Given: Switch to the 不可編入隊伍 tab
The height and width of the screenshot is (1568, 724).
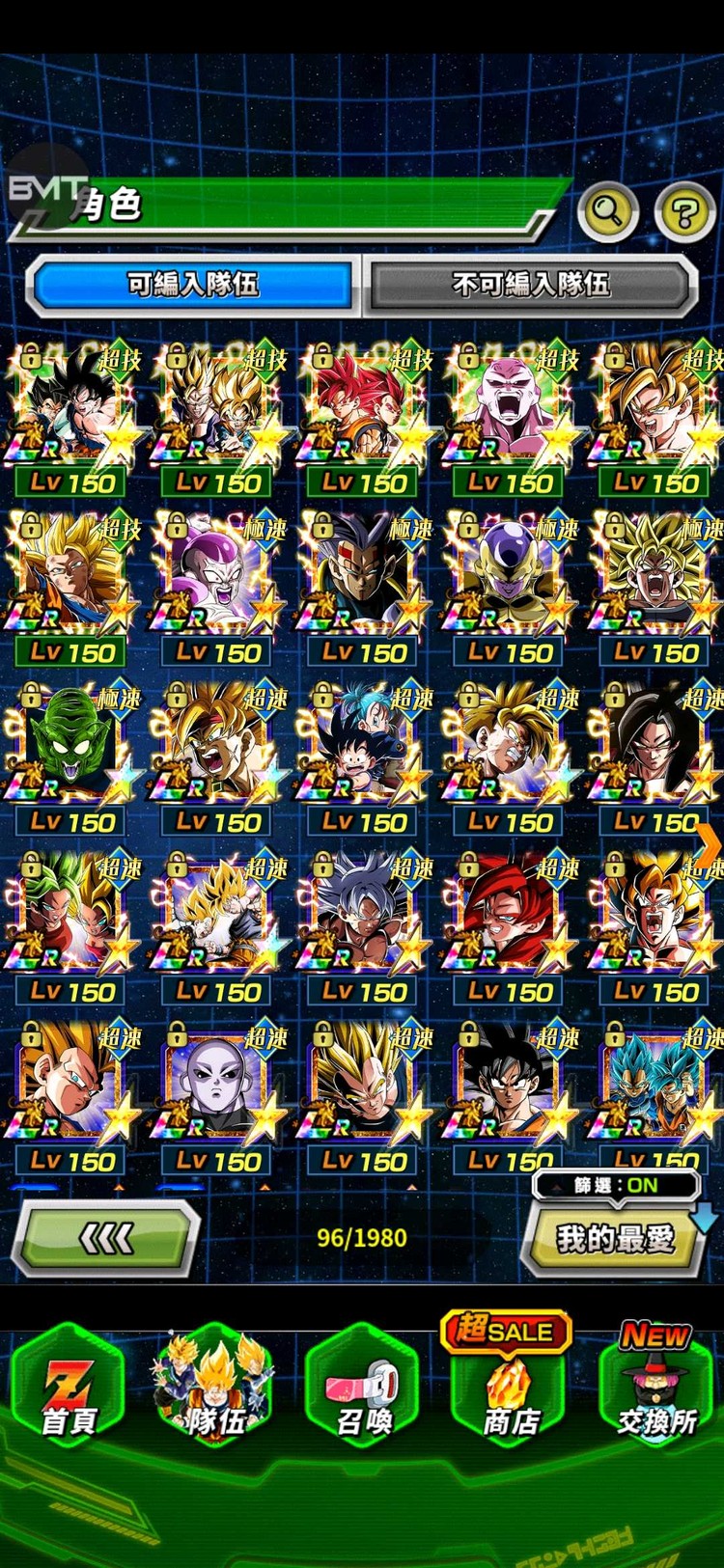Looking at the screenshot, I should click(530, 285).
